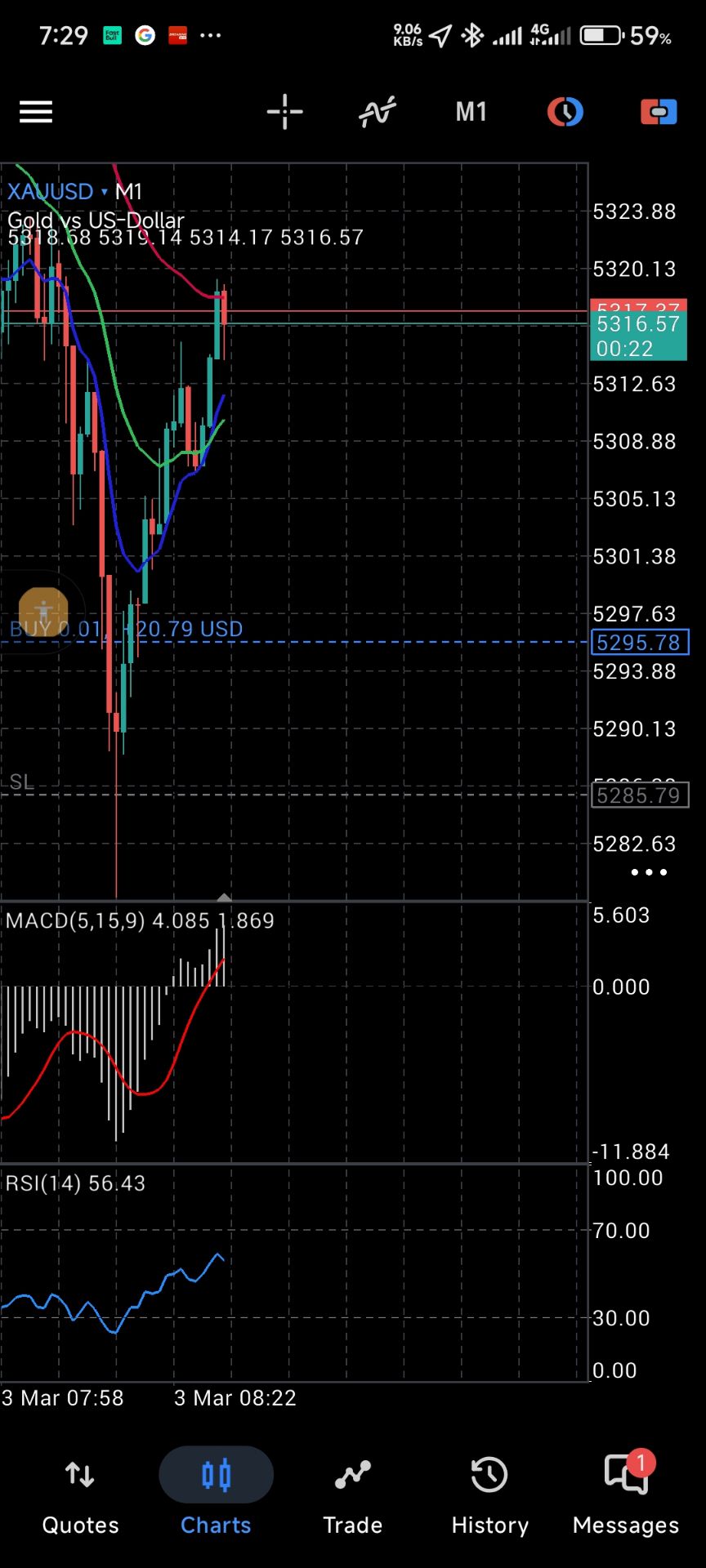
Task: Open XAUUSD symbol selector dropdown
Action: click(57, 192)
